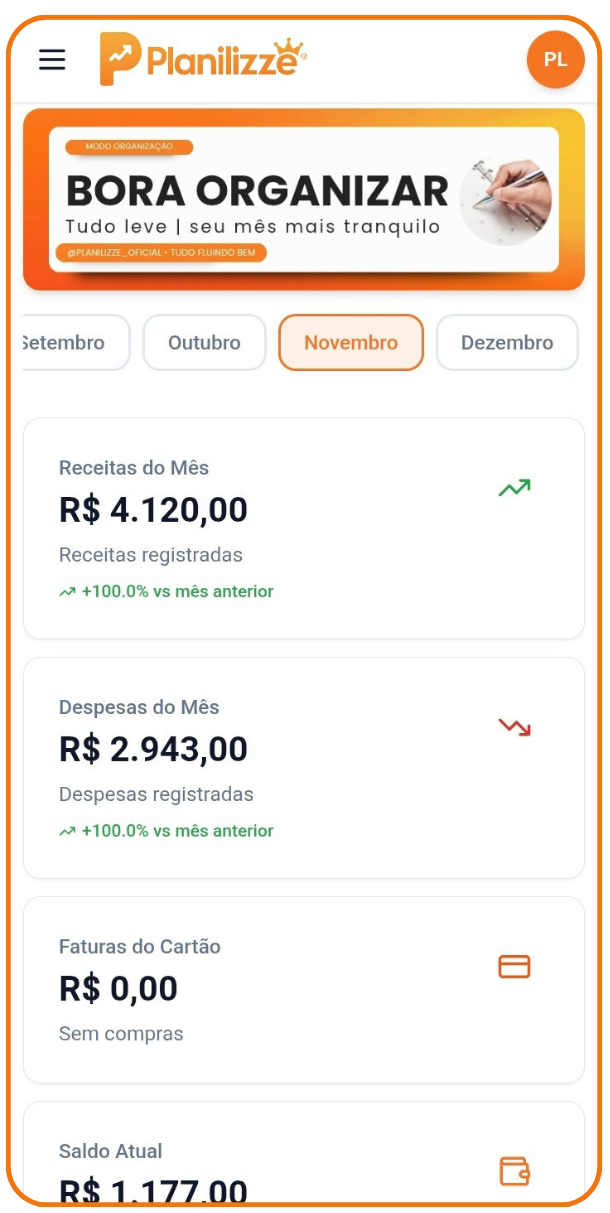Image resolution: width=610 pixels, height=1213 pixels.
Task: Open the hamburger drawer menu
Action: [52, 60]
